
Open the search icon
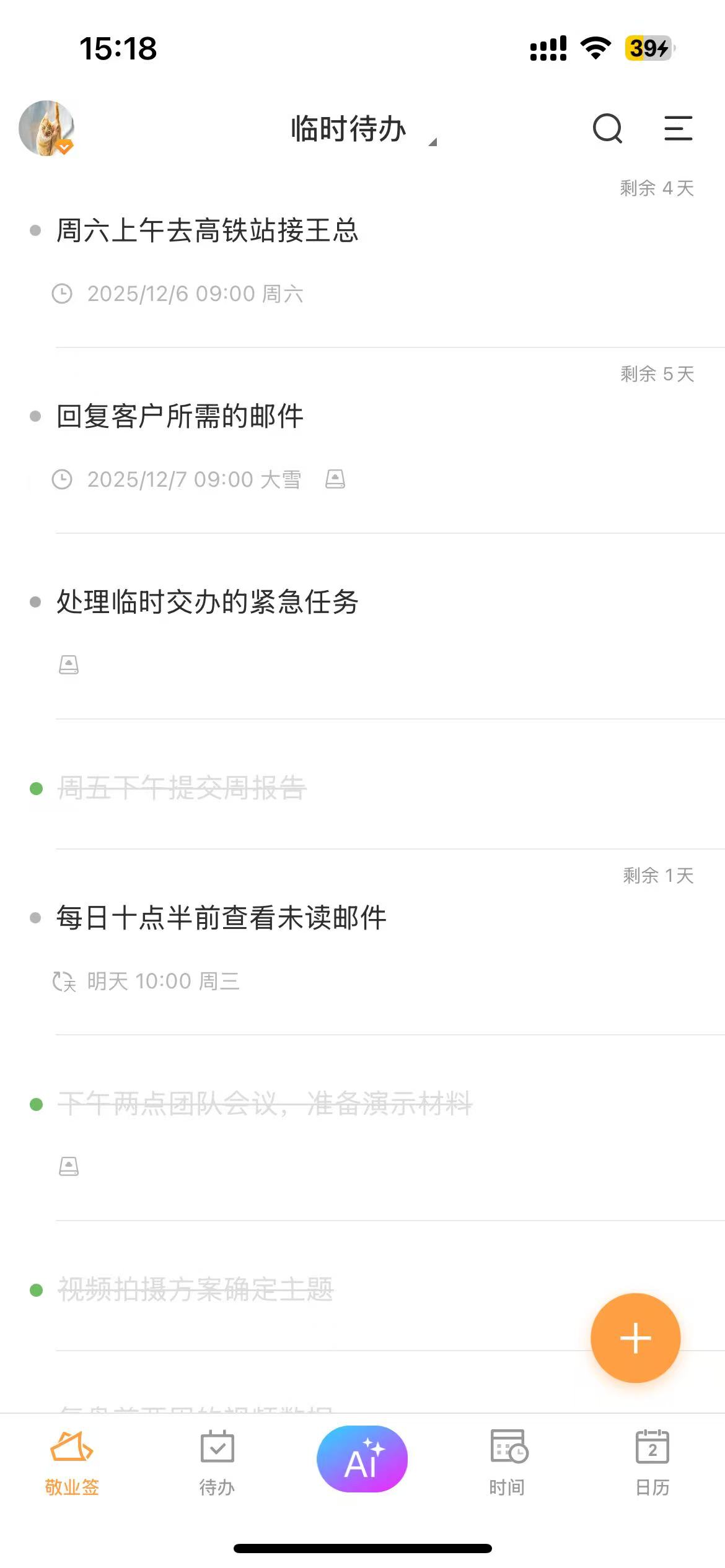click(607, 128)
